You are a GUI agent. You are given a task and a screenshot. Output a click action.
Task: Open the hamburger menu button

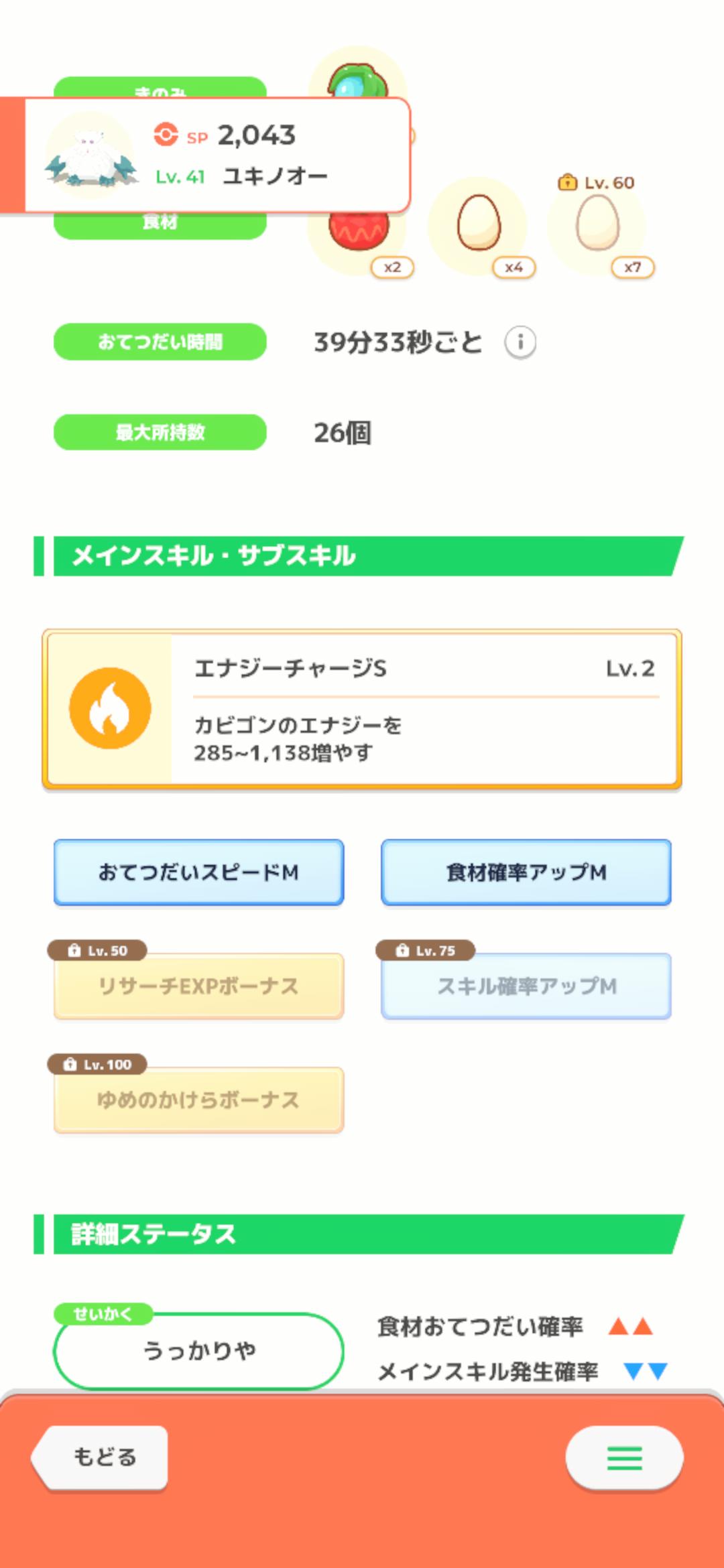[624, 1457]
